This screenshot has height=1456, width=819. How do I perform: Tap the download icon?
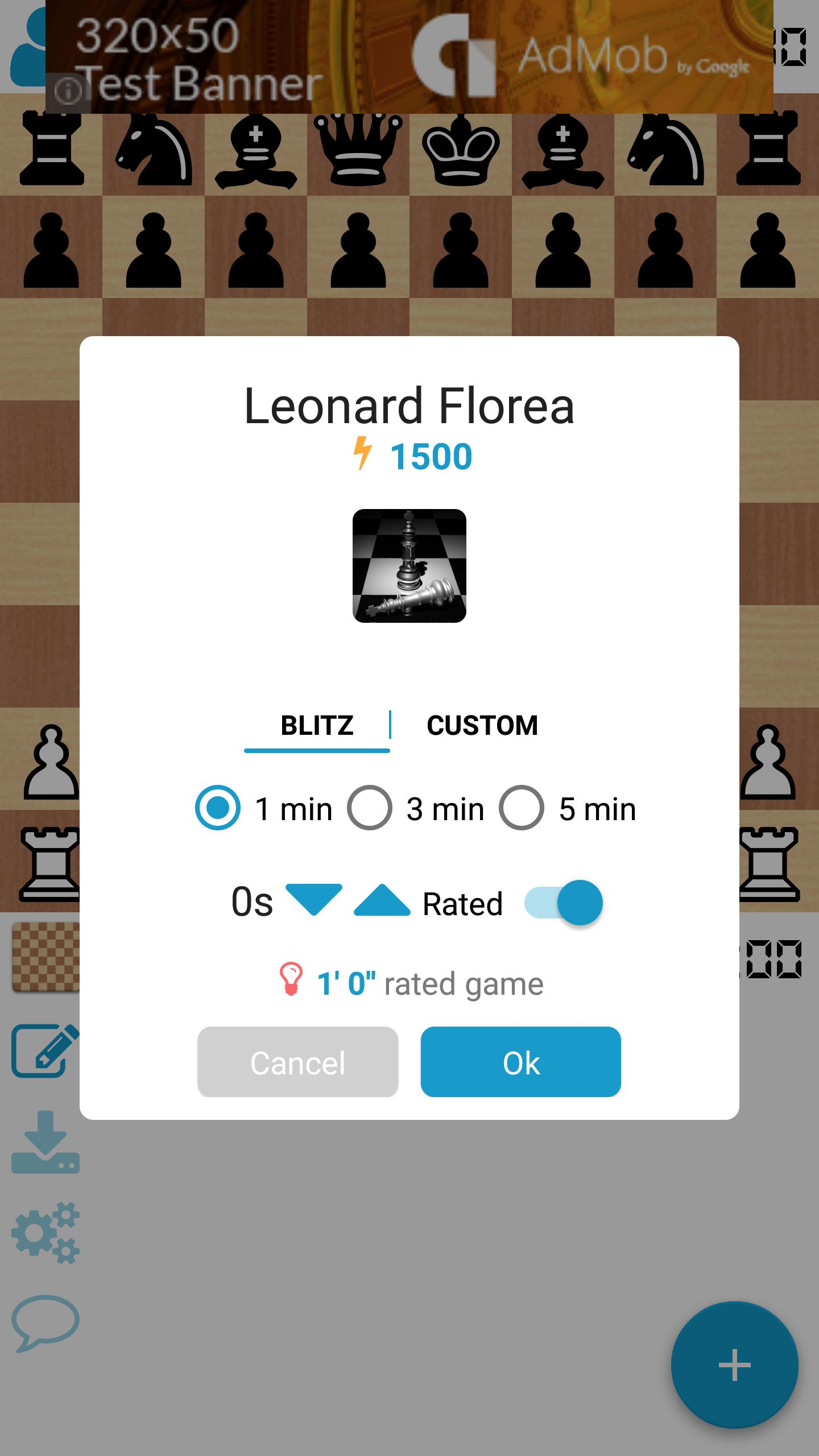pos(45,1142)
